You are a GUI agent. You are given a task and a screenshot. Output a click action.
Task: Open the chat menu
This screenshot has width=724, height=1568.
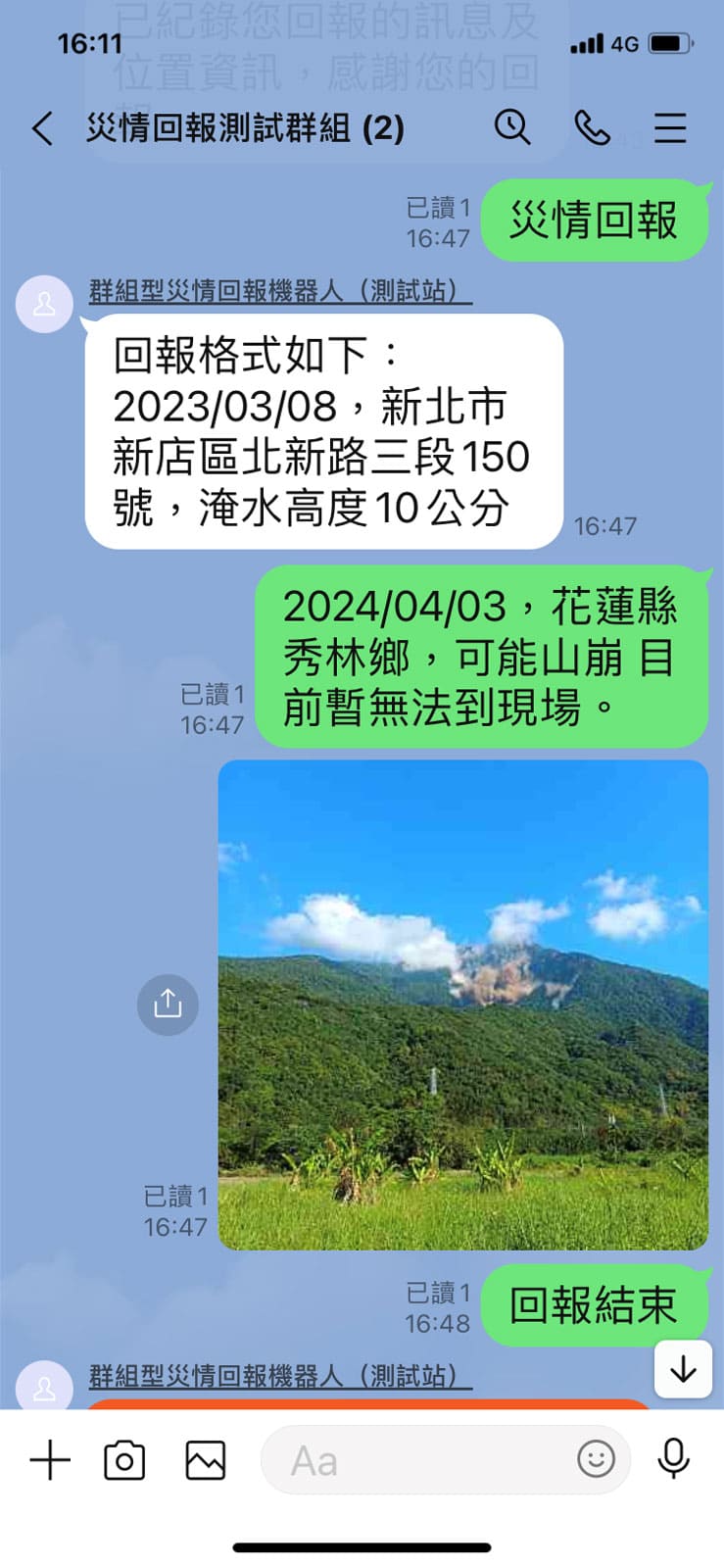pos(670,128)
